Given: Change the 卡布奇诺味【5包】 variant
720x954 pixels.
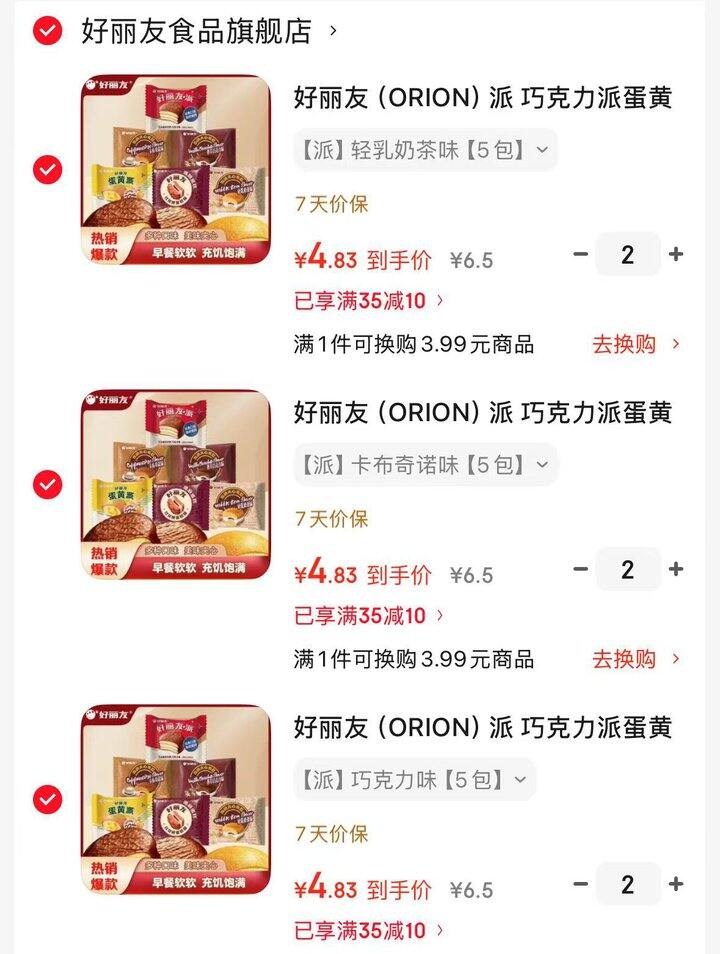Looking at the screenshot, I should [424, 465].
